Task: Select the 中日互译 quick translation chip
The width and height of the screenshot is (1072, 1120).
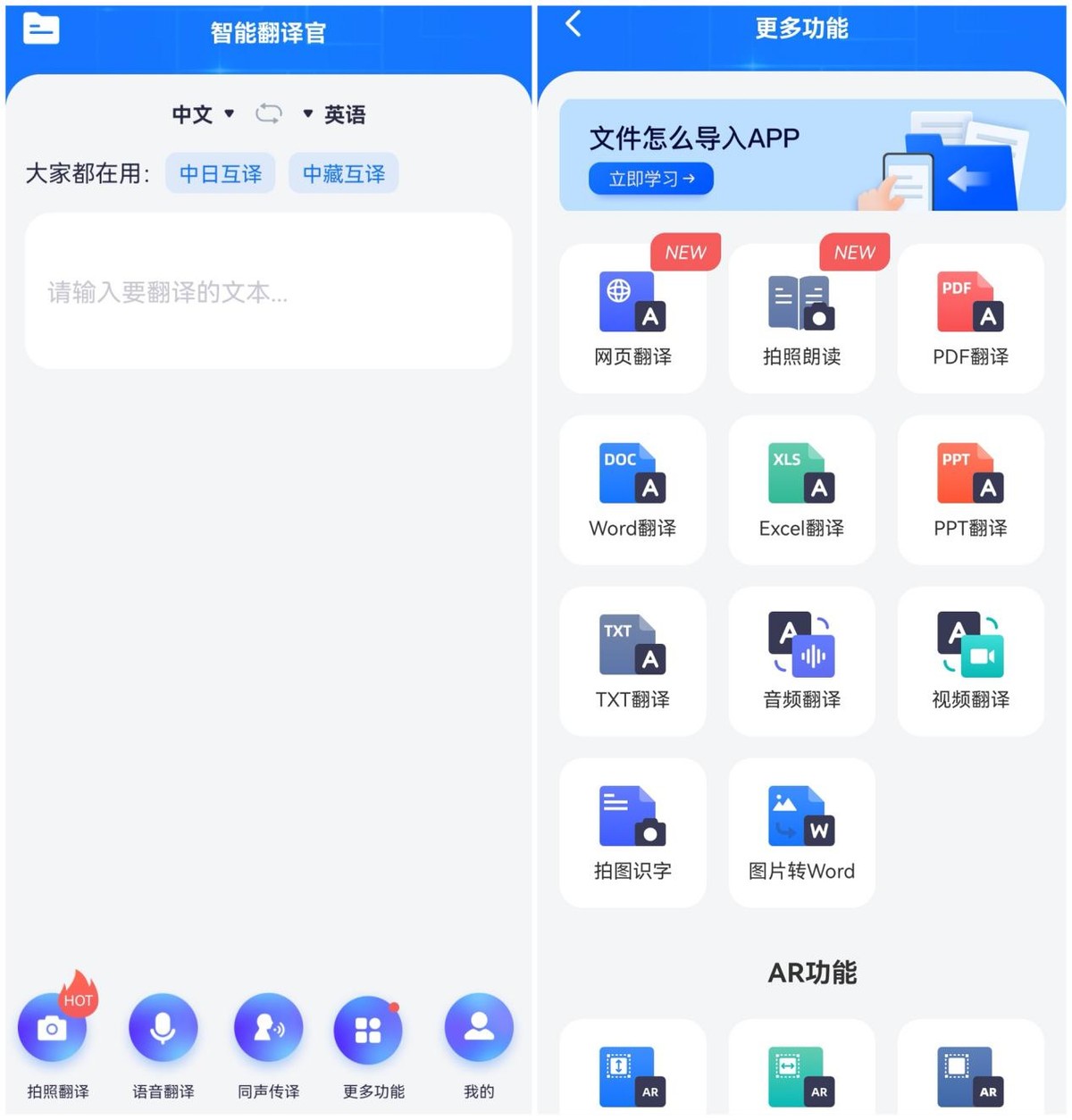Action: [220, 173]
